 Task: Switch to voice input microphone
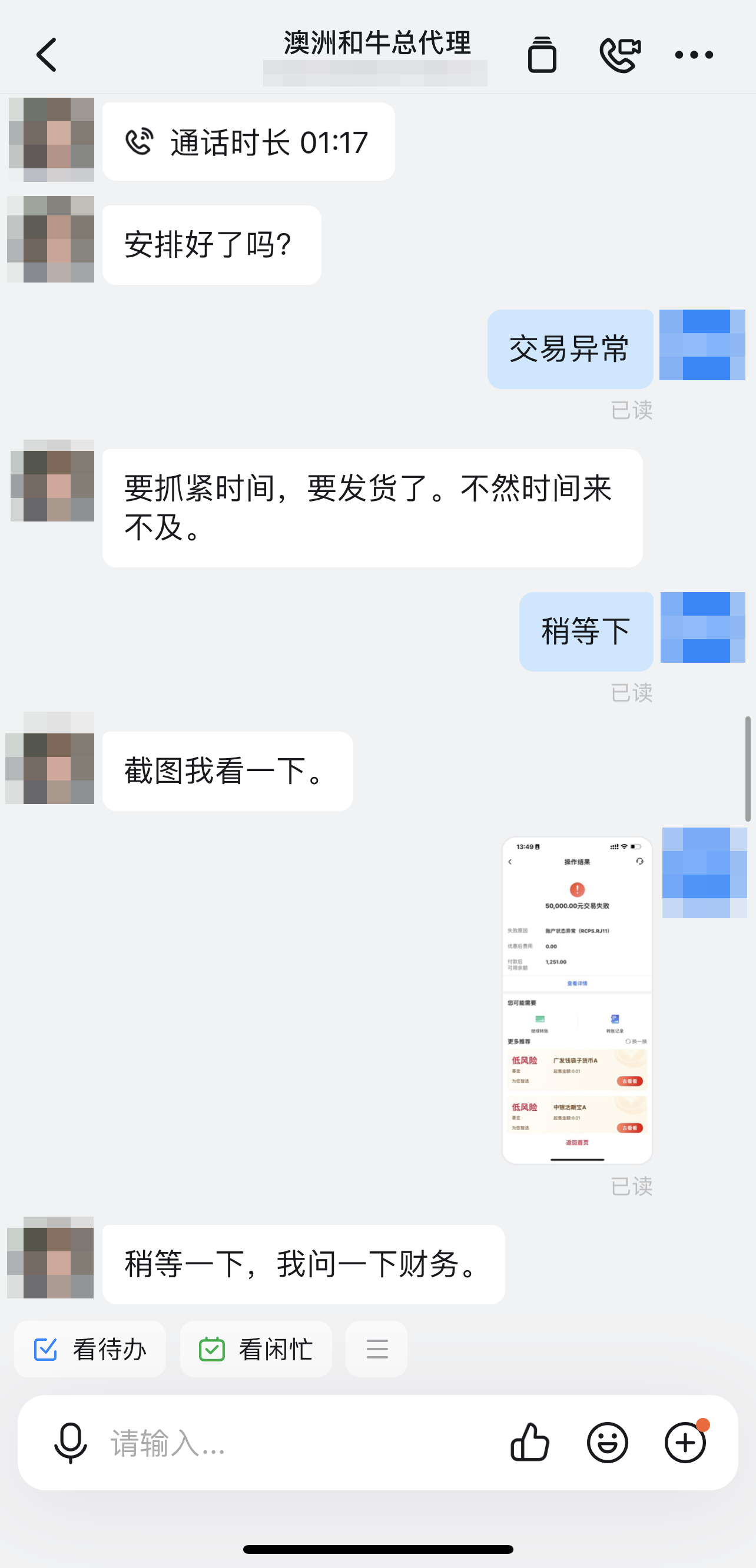pyautogui.click(x=71, y=1443)
